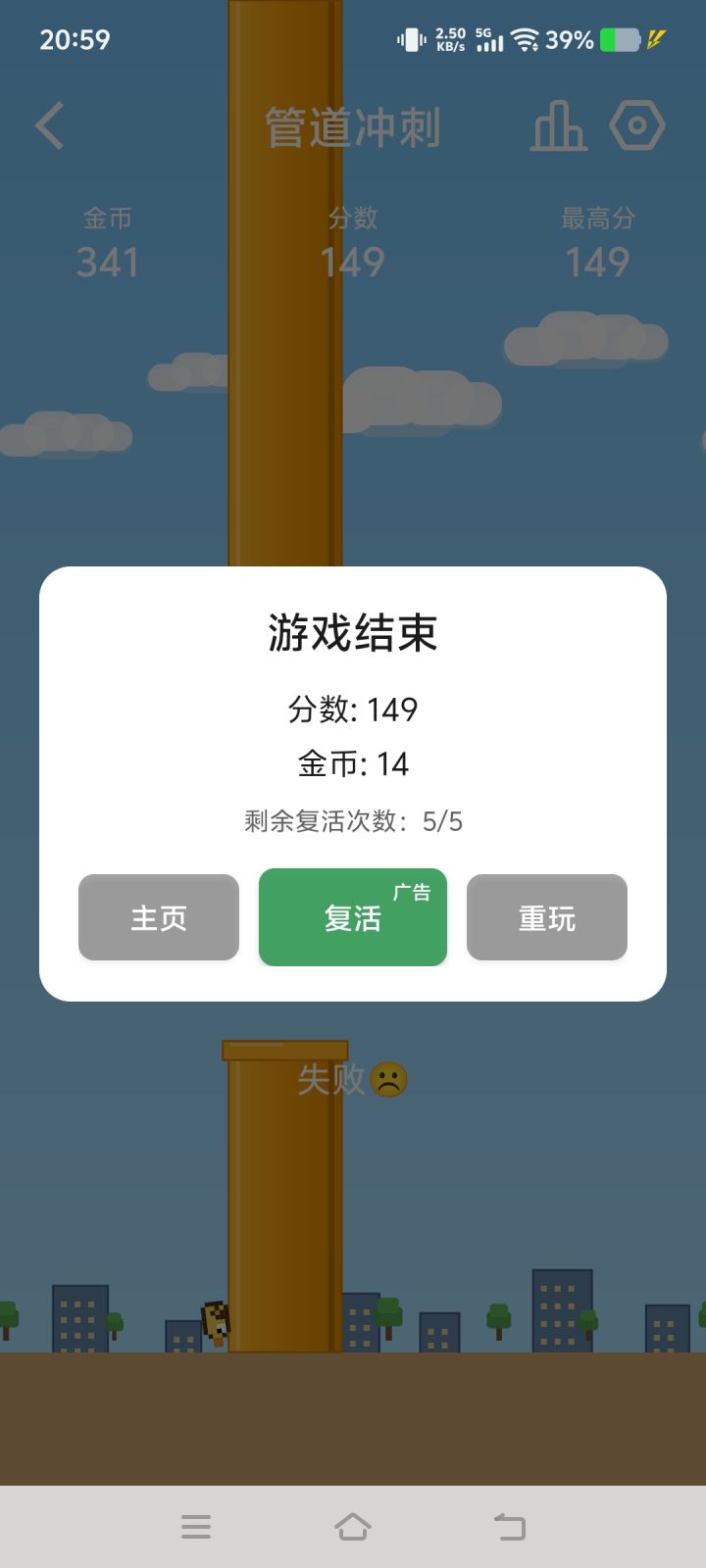
Task: Select the 管道冲刺 game title
Action: 353,124
